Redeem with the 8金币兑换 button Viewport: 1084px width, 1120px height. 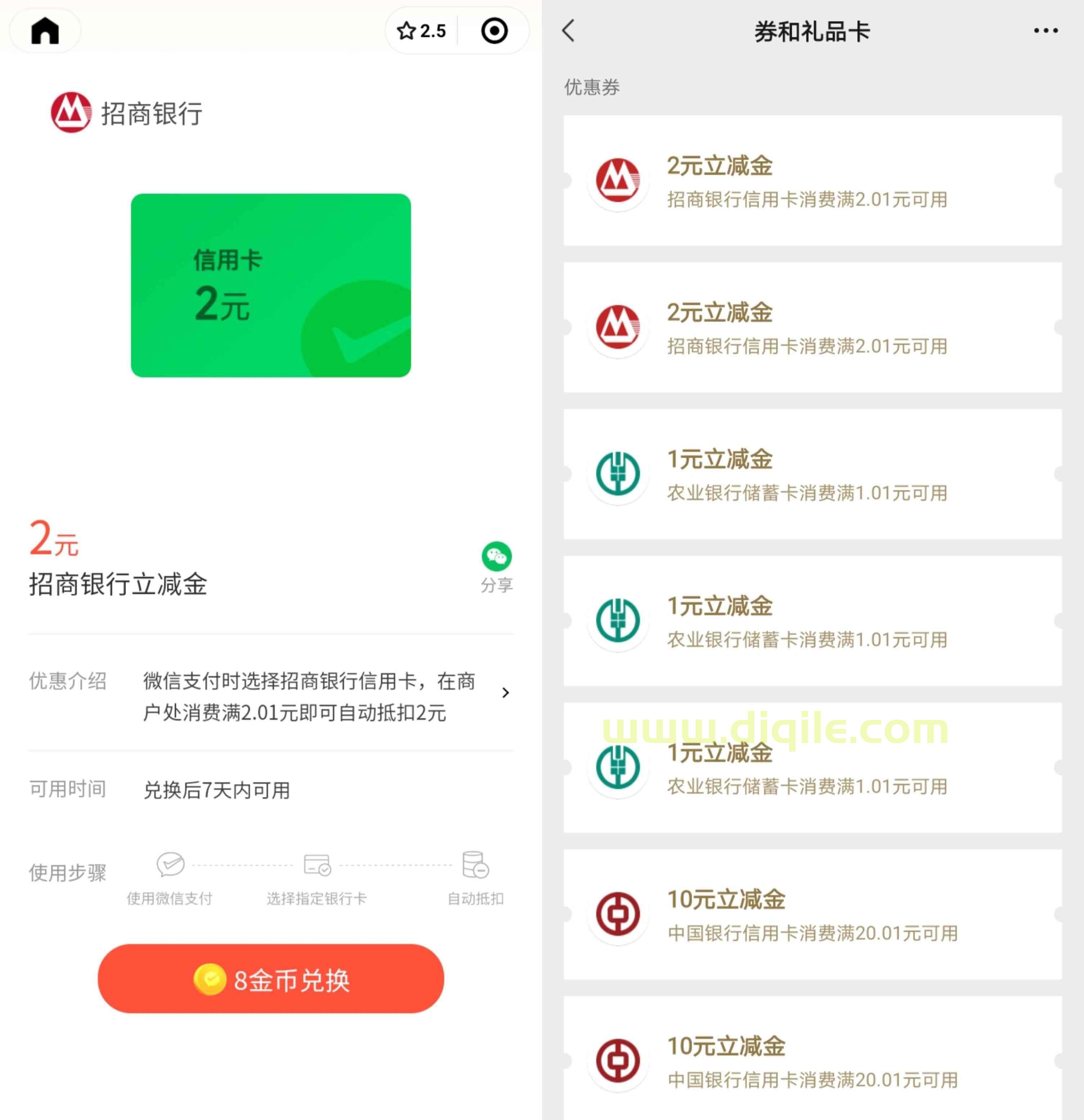click(x=270, y=979)
